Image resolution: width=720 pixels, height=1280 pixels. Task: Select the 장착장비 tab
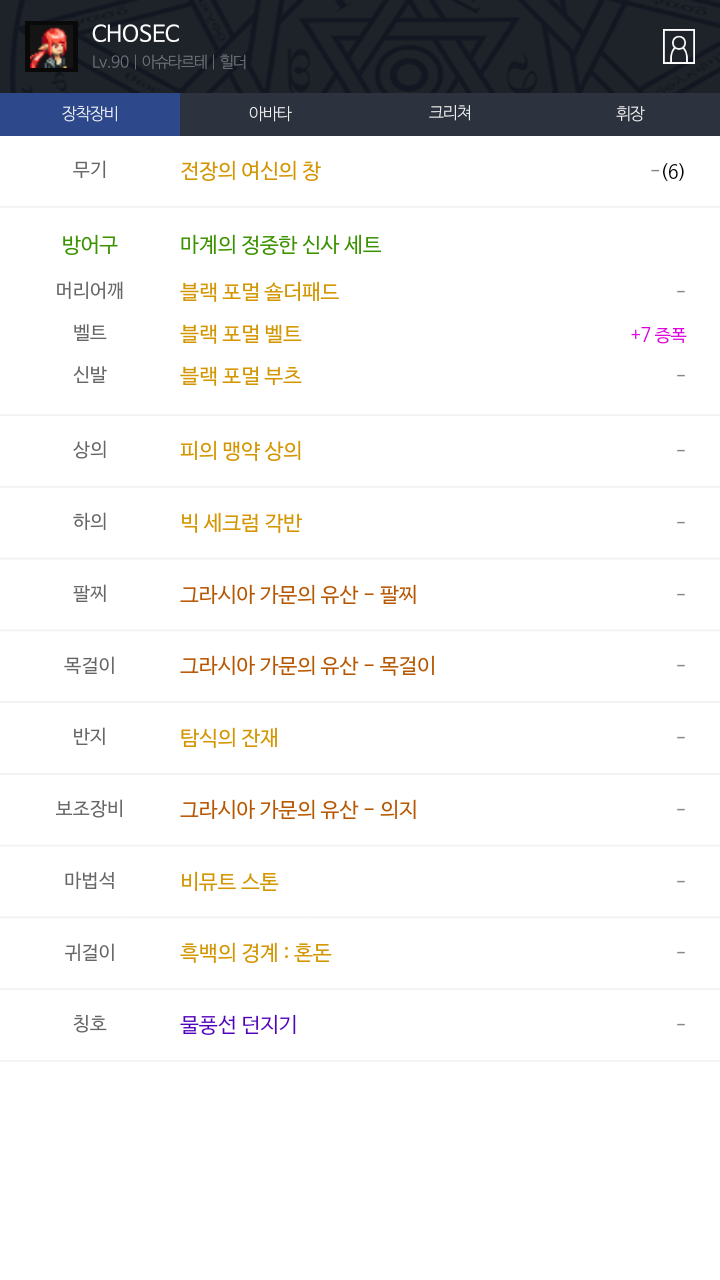(90, 114)
